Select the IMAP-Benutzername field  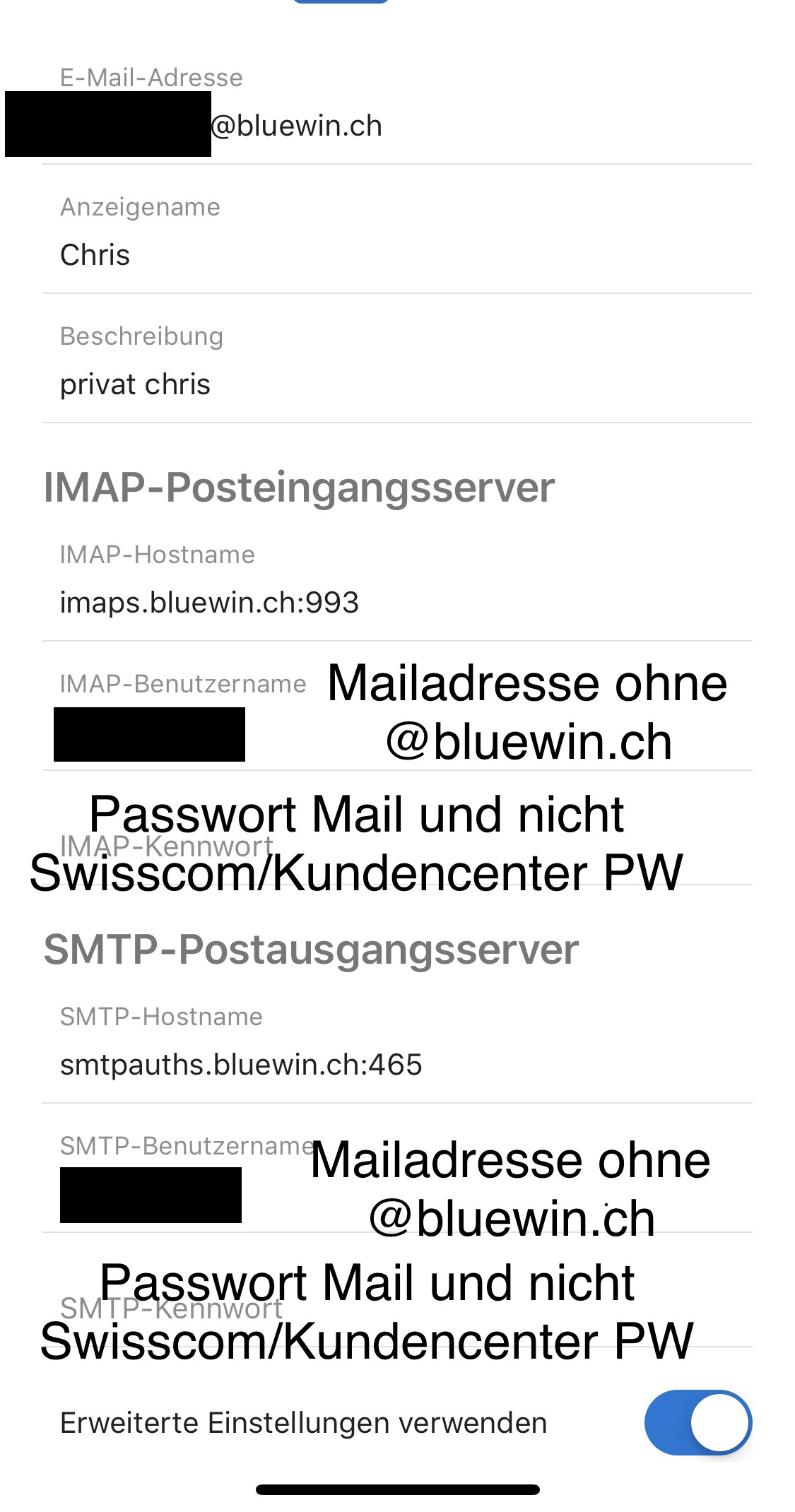coord(396,735)
